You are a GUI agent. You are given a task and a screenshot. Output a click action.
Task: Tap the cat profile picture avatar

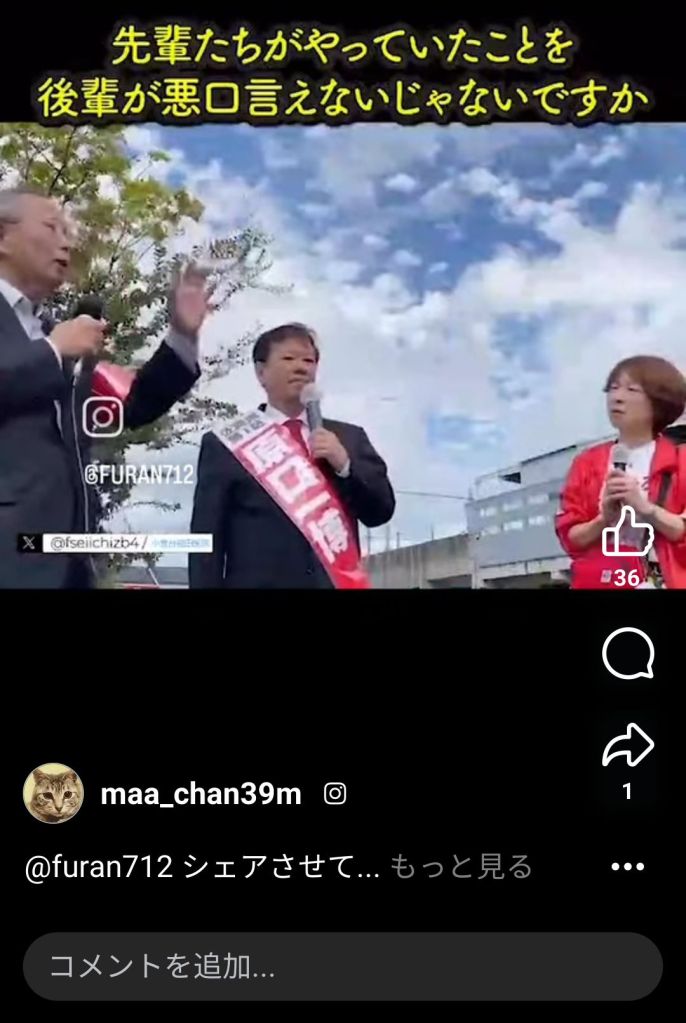53,794
